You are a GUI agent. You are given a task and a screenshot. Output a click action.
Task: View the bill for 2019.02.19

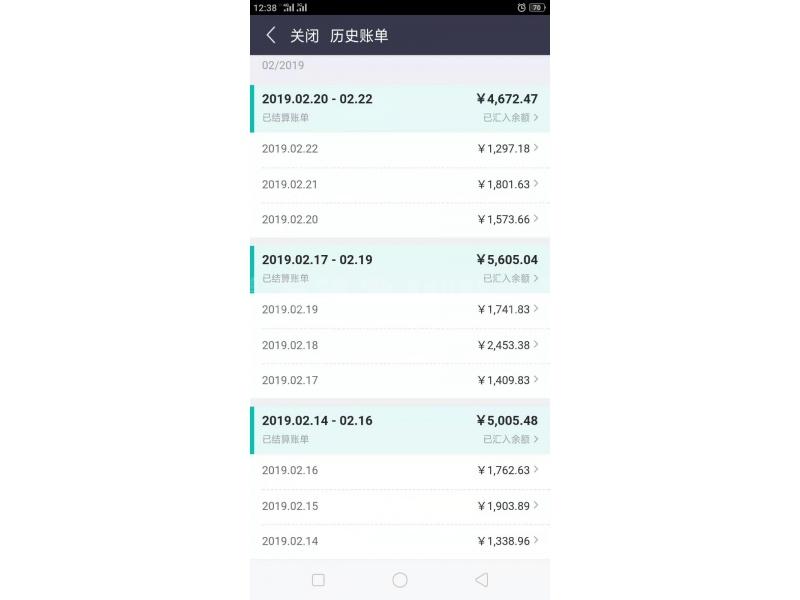[400, 310]
